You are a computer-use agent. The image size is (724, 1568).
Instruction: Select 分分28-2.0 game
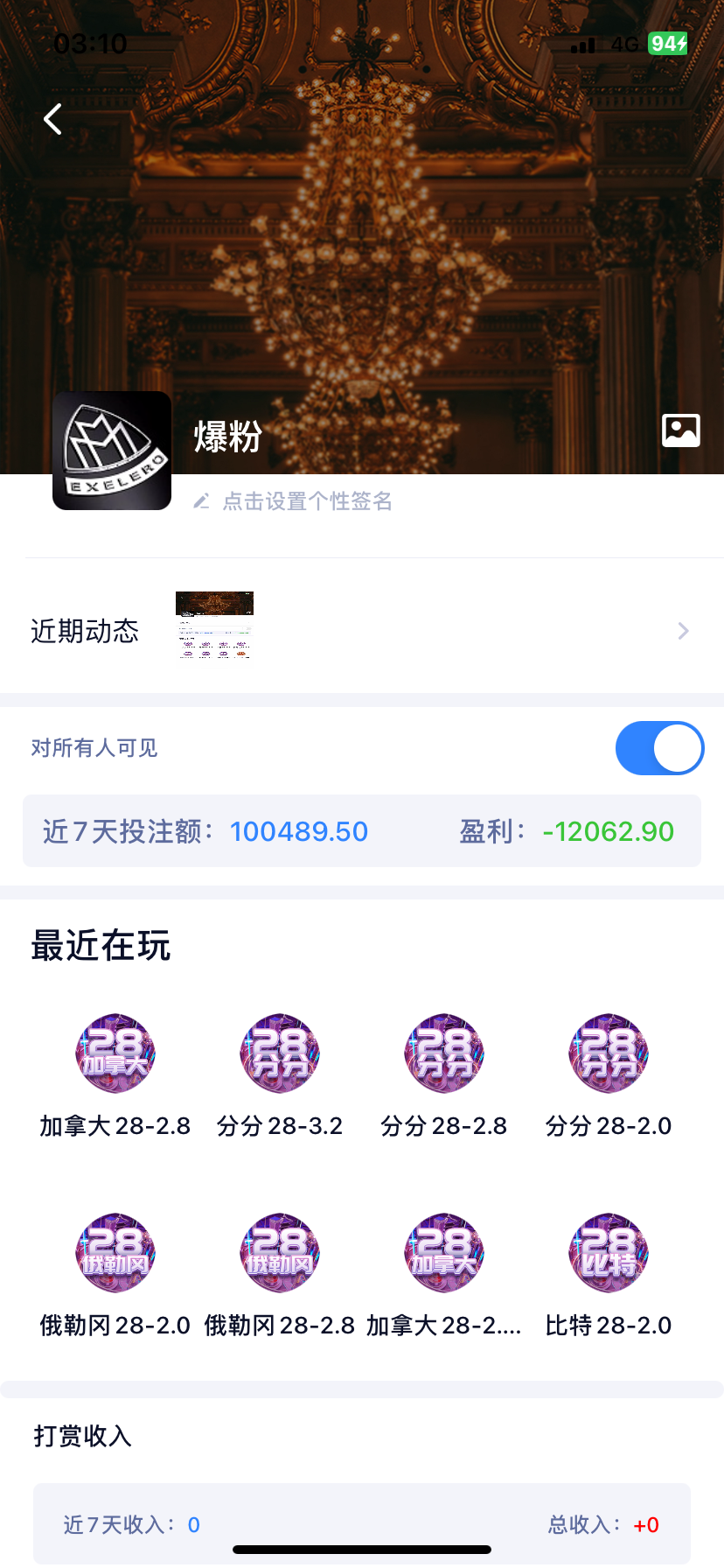tap(609, 1054)
